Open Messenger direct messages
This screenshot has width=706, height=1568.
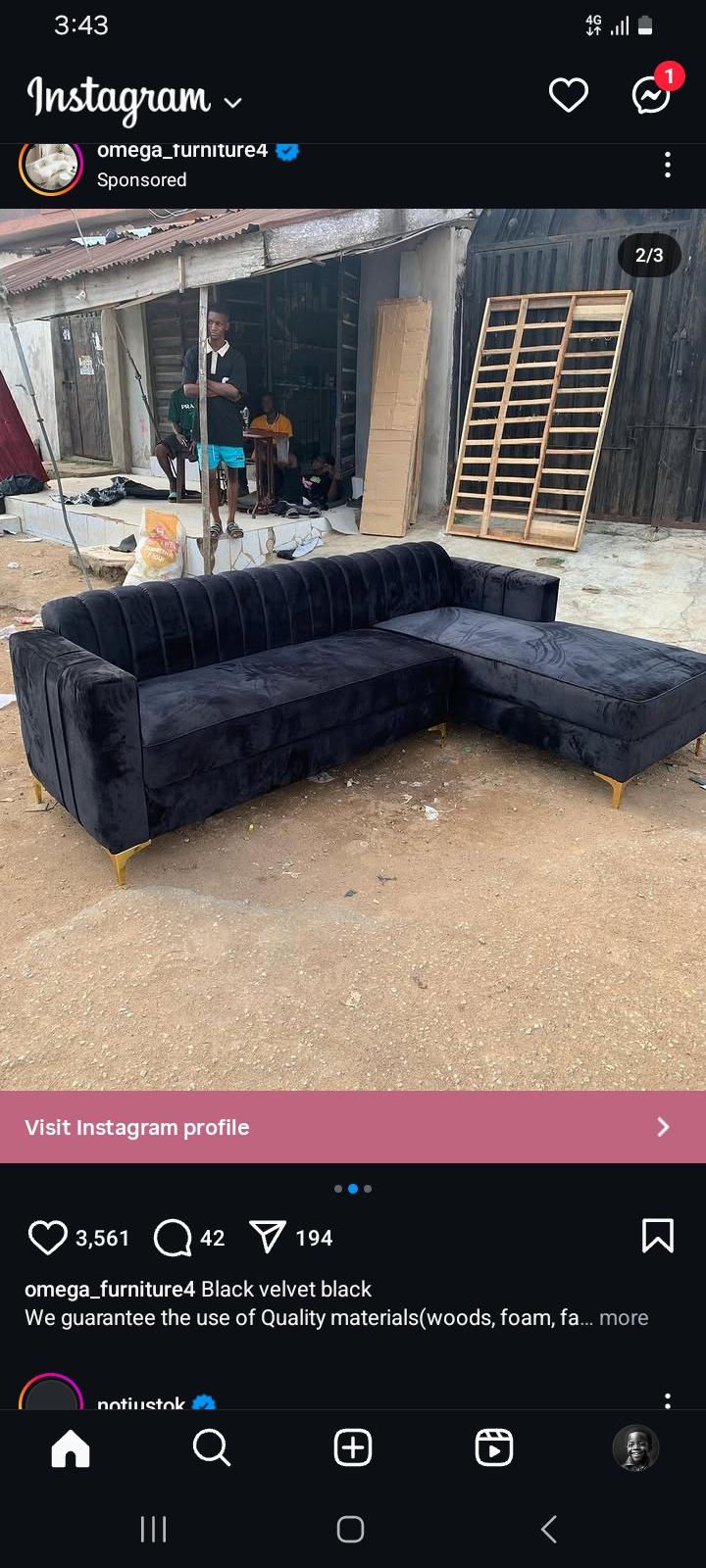point(651,95)
